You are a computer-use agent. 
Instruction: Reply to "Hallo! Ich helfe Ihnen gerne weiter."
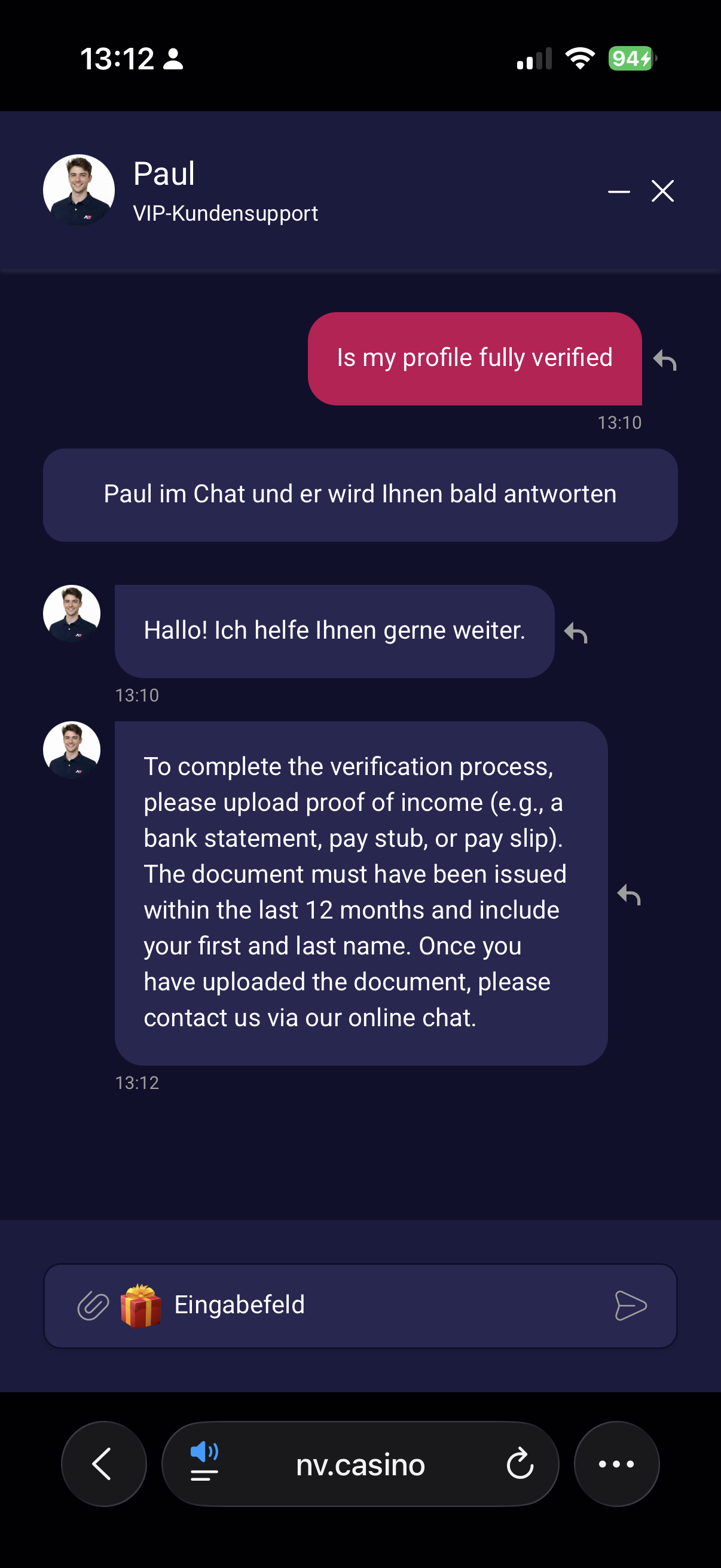(x=576, y=633)
